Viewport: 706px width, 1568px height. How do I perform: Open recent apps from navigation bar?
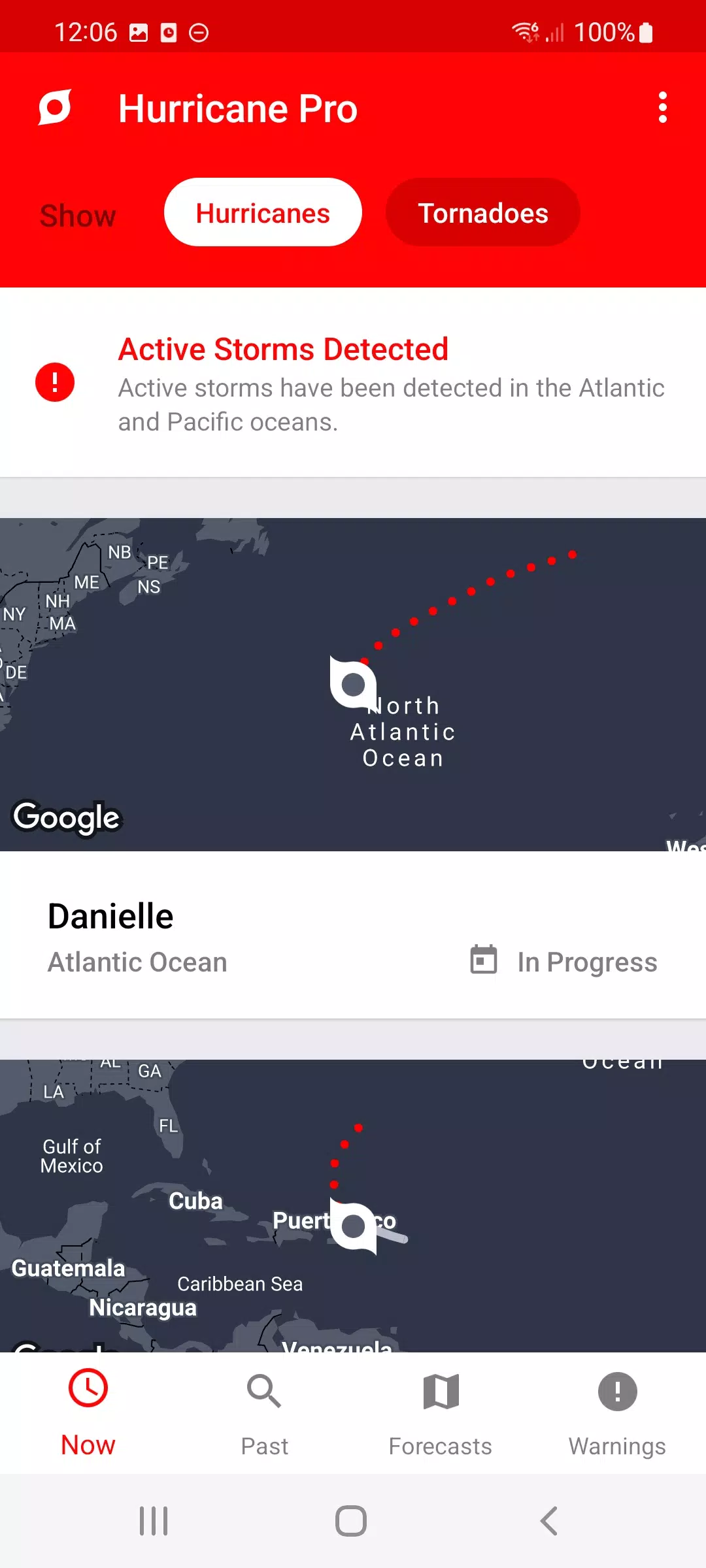click(154, 1521)
